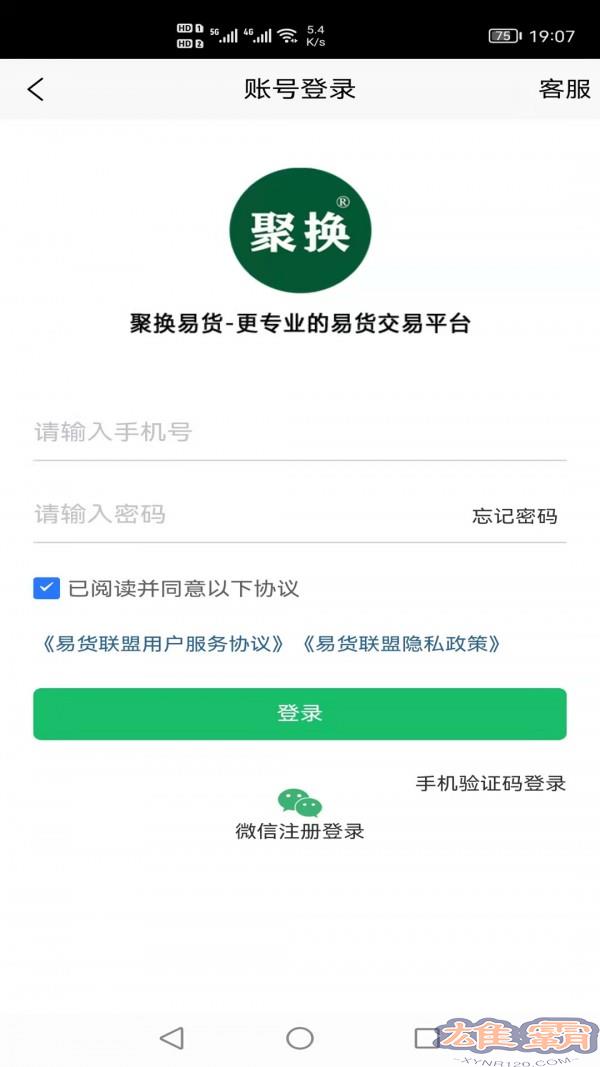This screenshot has width=600, height=1067.
Task: Go to home via system circle button
Action: click(300, 1038)
